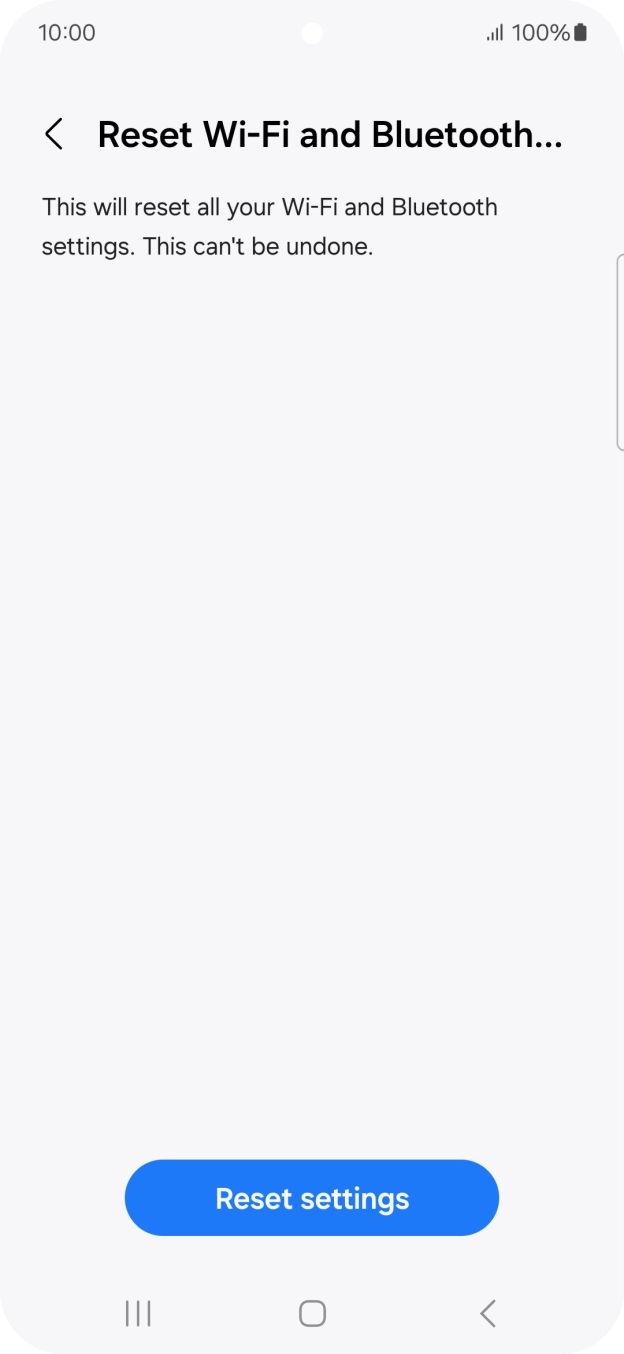Open recent apps from navigation bar
624x1354 pixels.
coord(138,1313)
